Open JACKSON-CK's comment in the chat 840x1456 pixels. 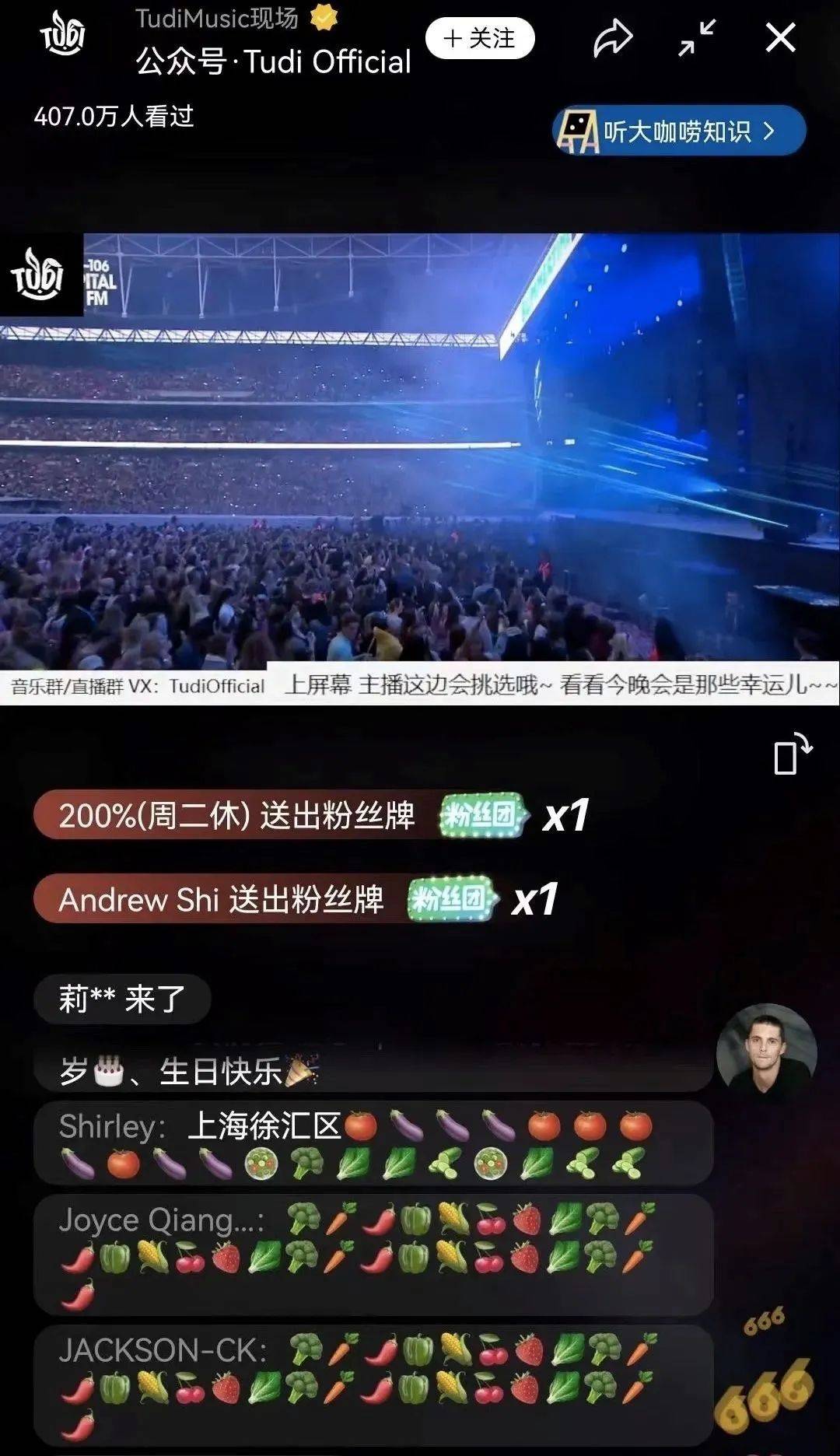pyautogui.click(x=373, y=1384)
